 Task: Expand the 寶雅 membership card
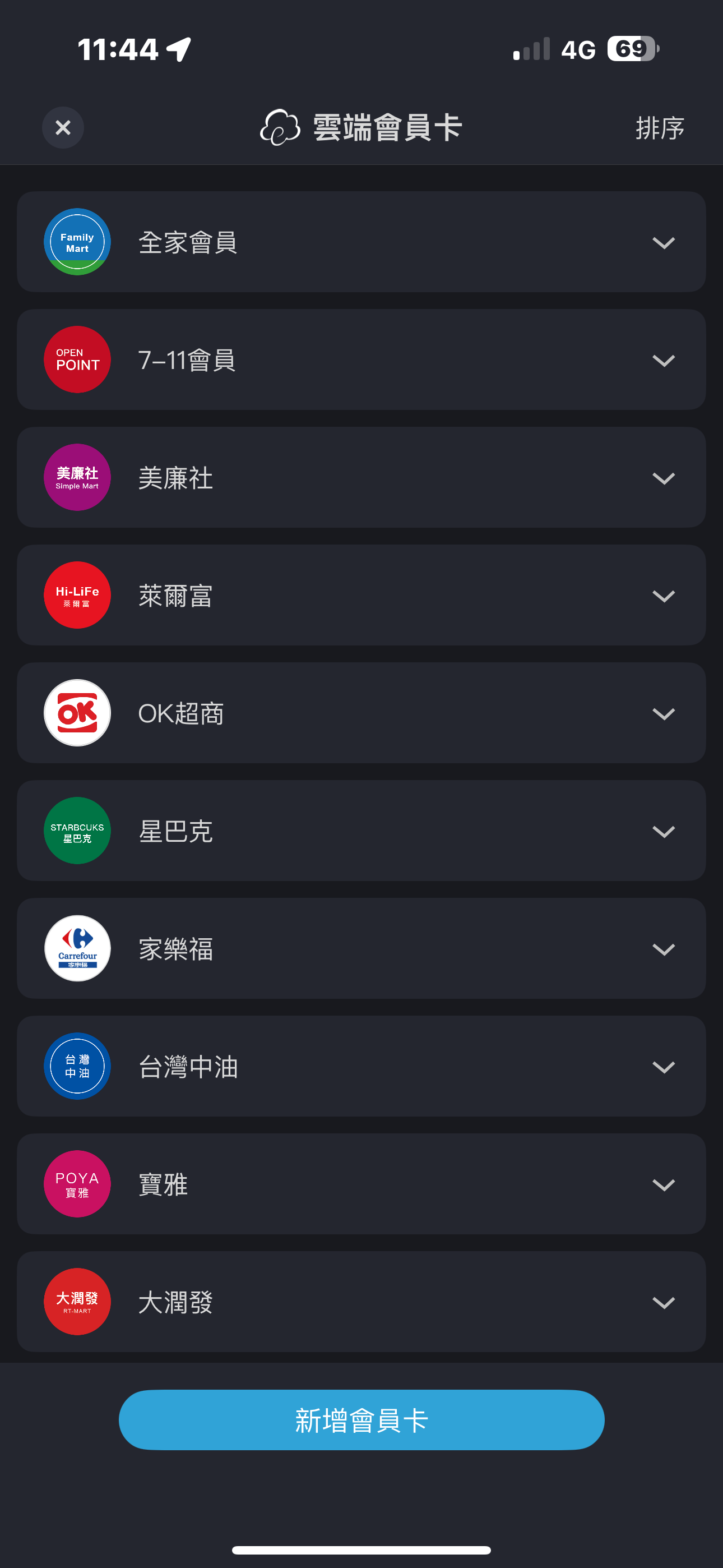coord(361,1184)
